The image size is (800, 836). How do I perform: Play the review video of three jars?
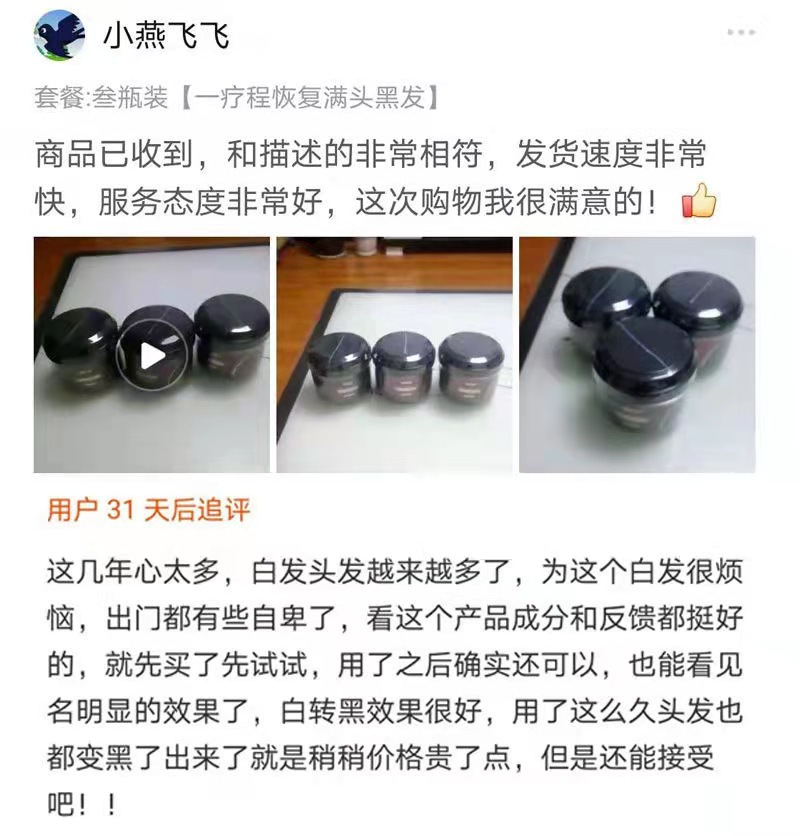pyautogui.click(x=152, y=355)
